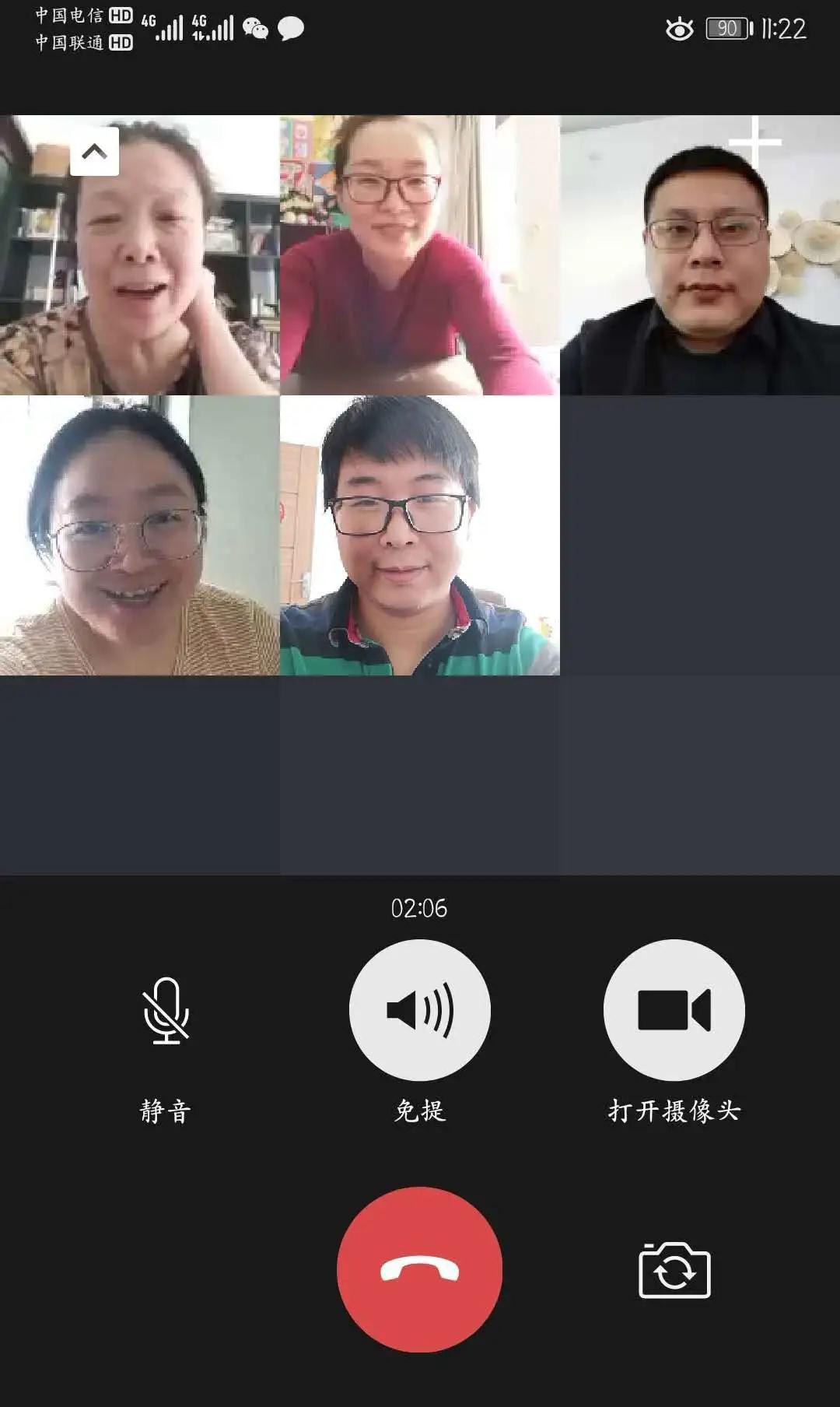Mute the microphone (静音)

166,1010
